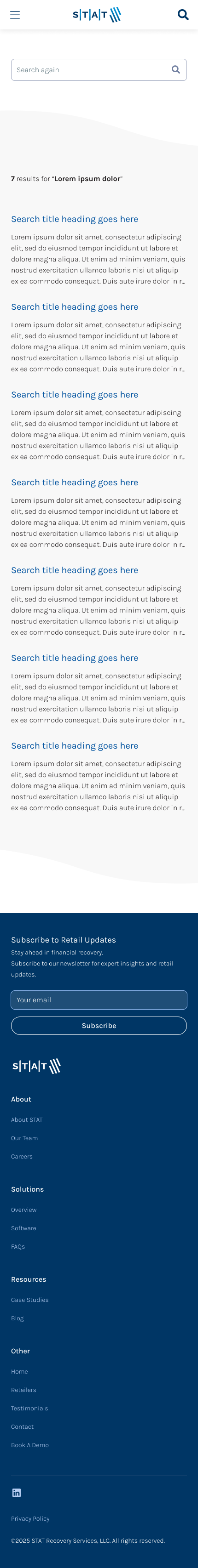Image resolution: width=198 pixels, height=1568 pixels.
Task: Open the hamburger menu
Action: tap(15, 15)
